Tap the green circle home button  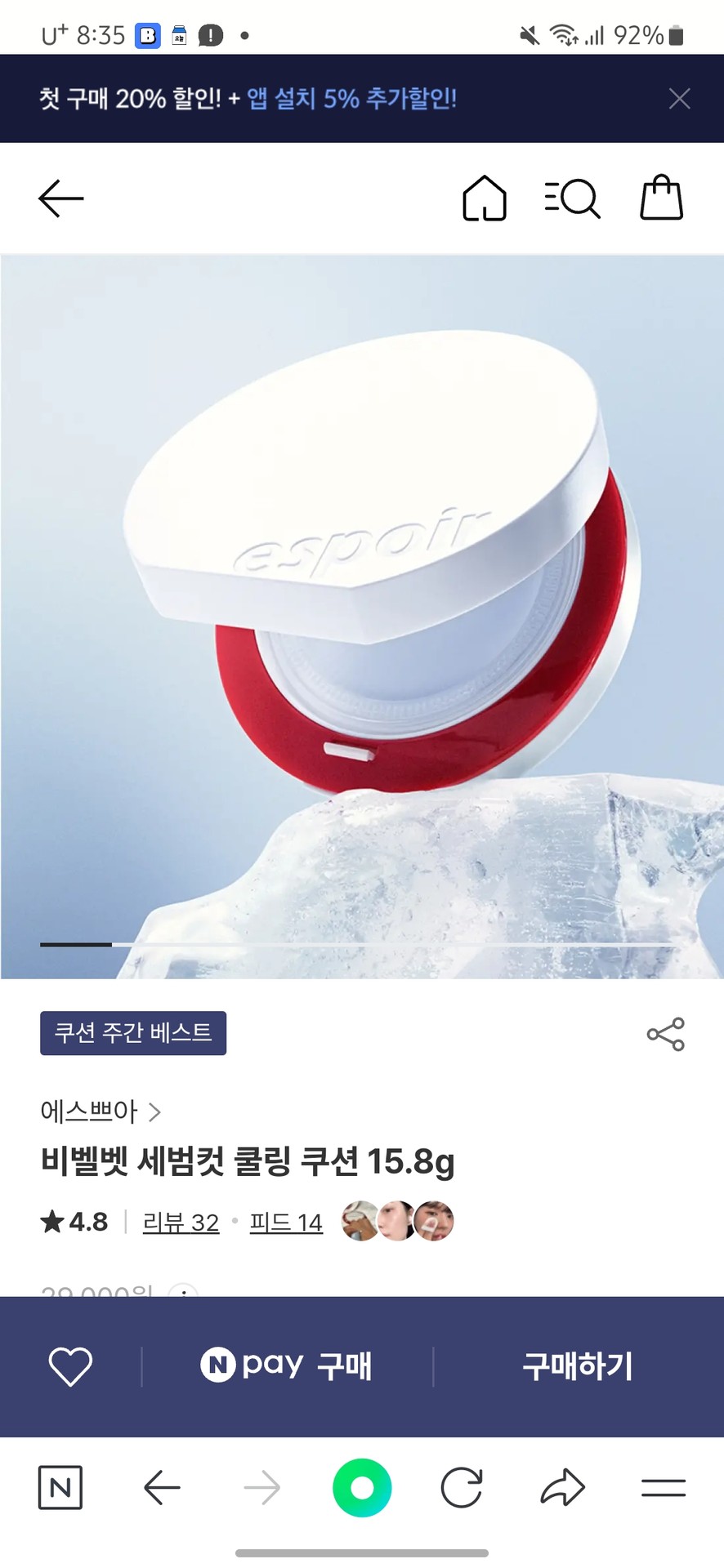(362, 1488)
